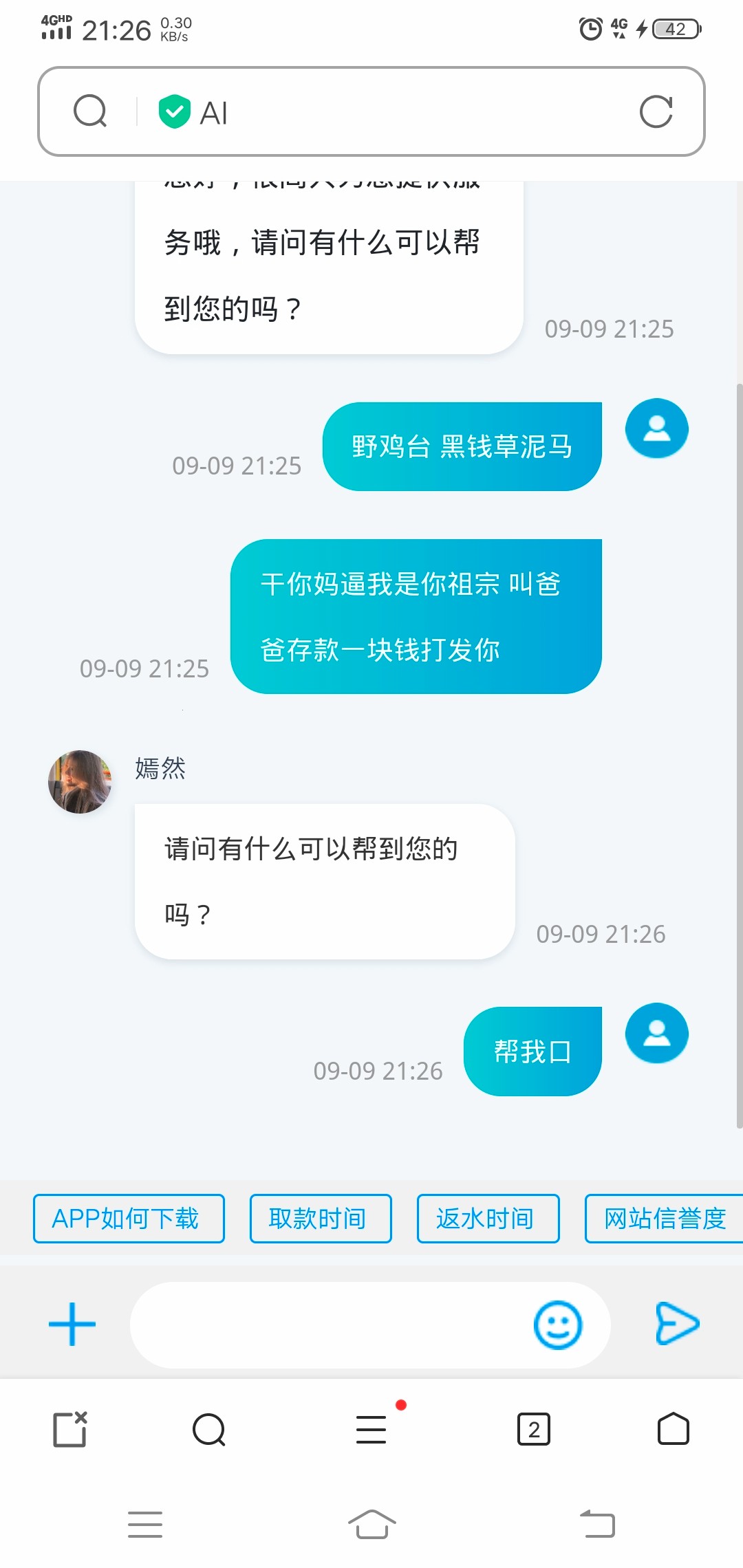
Task: Open the browser menu with the red dot
Action: coord(371,1430)
